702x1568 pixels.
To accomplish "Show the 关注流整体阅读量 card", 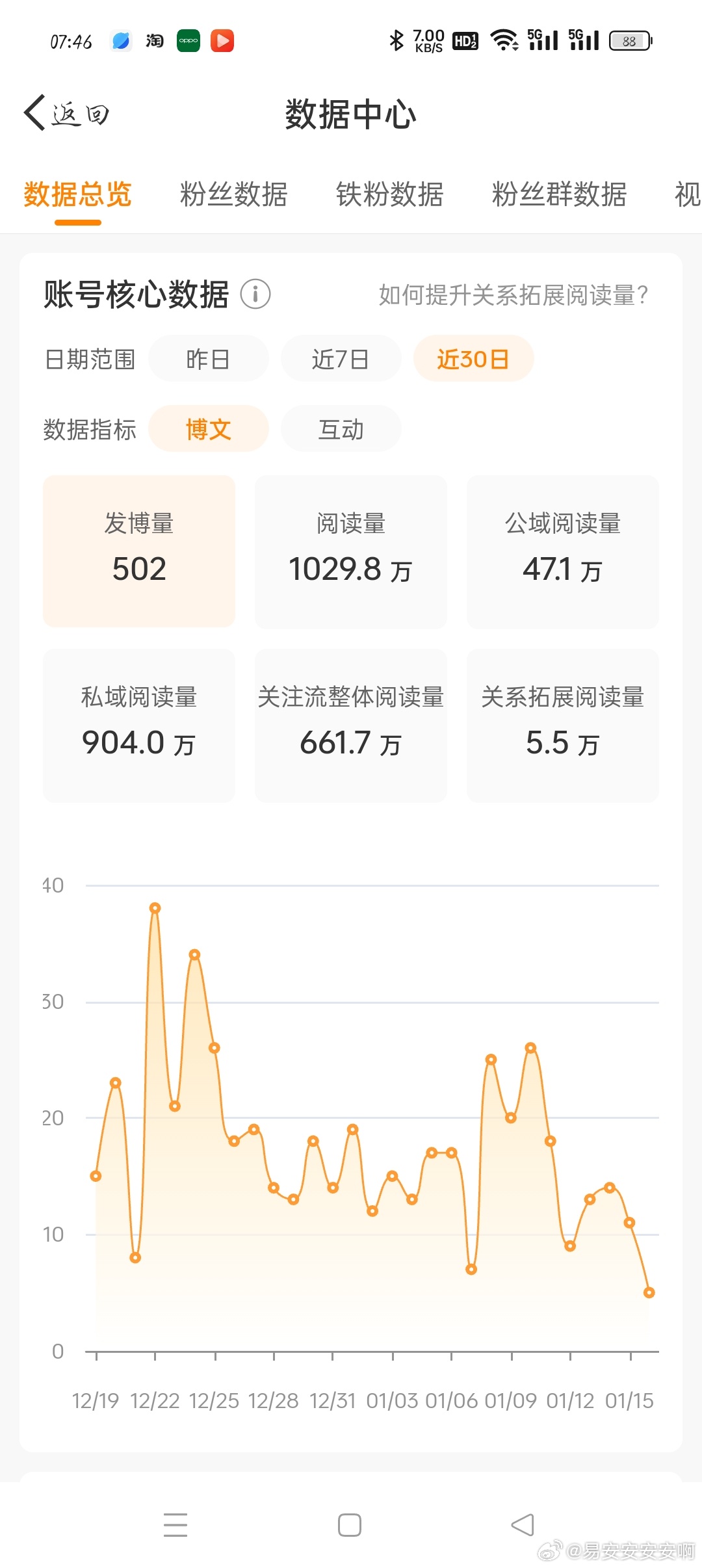I will tap(351, 725).
